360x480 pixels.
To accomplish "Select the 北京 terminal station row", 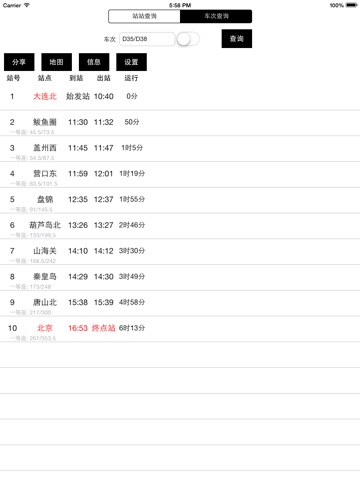I will click(x=180, y=329).
